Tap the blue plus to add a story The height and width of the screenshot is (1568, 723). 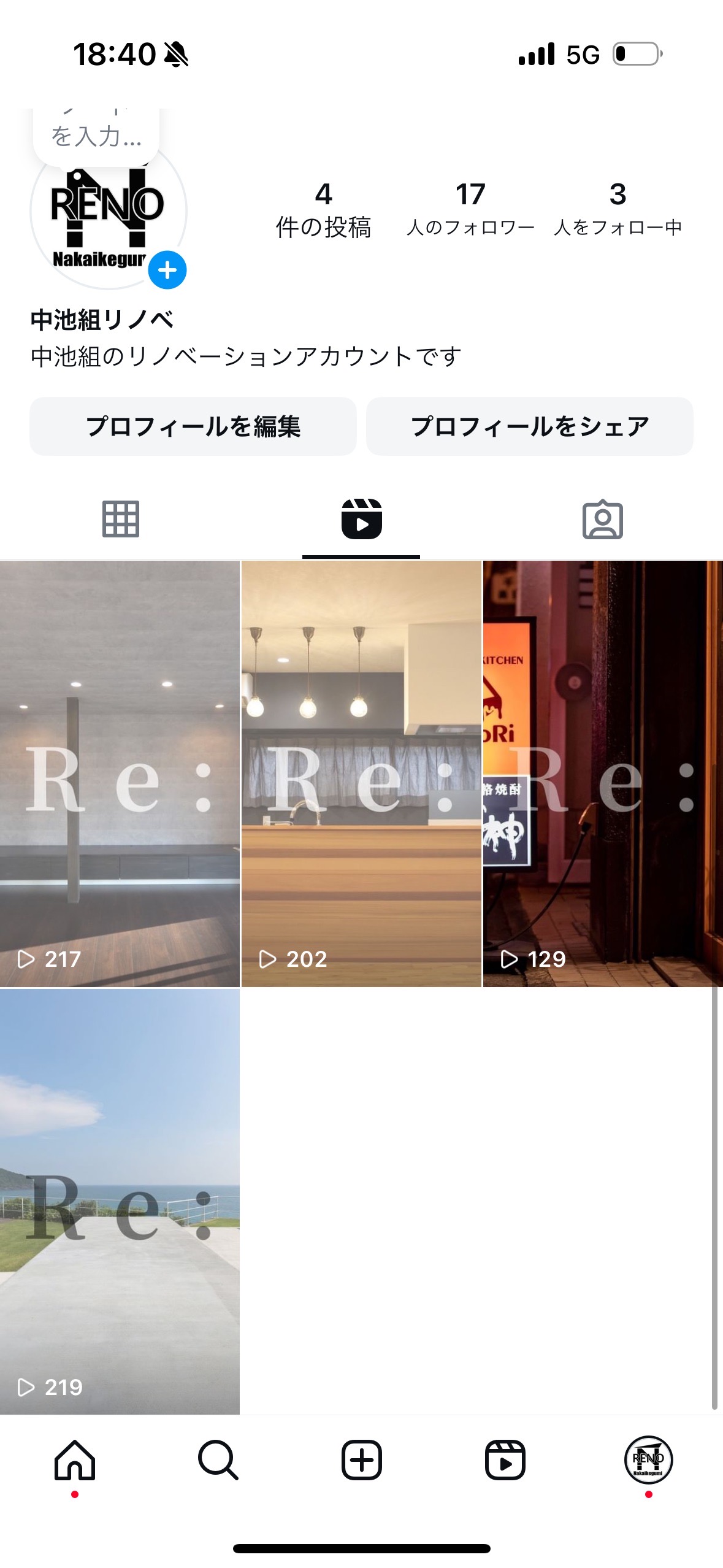point(167,270)
